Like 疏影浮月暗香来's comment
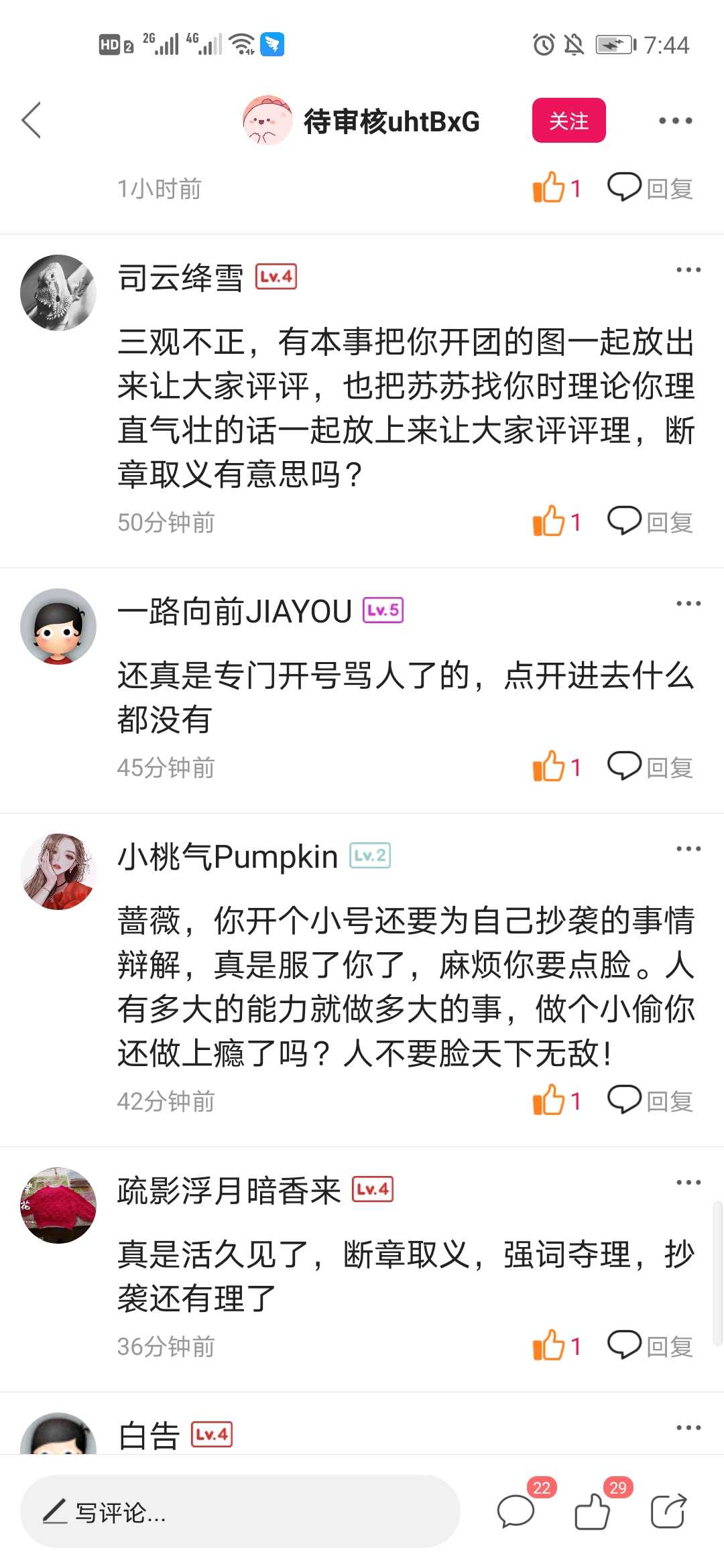The width and height of the screenshot is (724, 1568). click(x=554, y=1346)
